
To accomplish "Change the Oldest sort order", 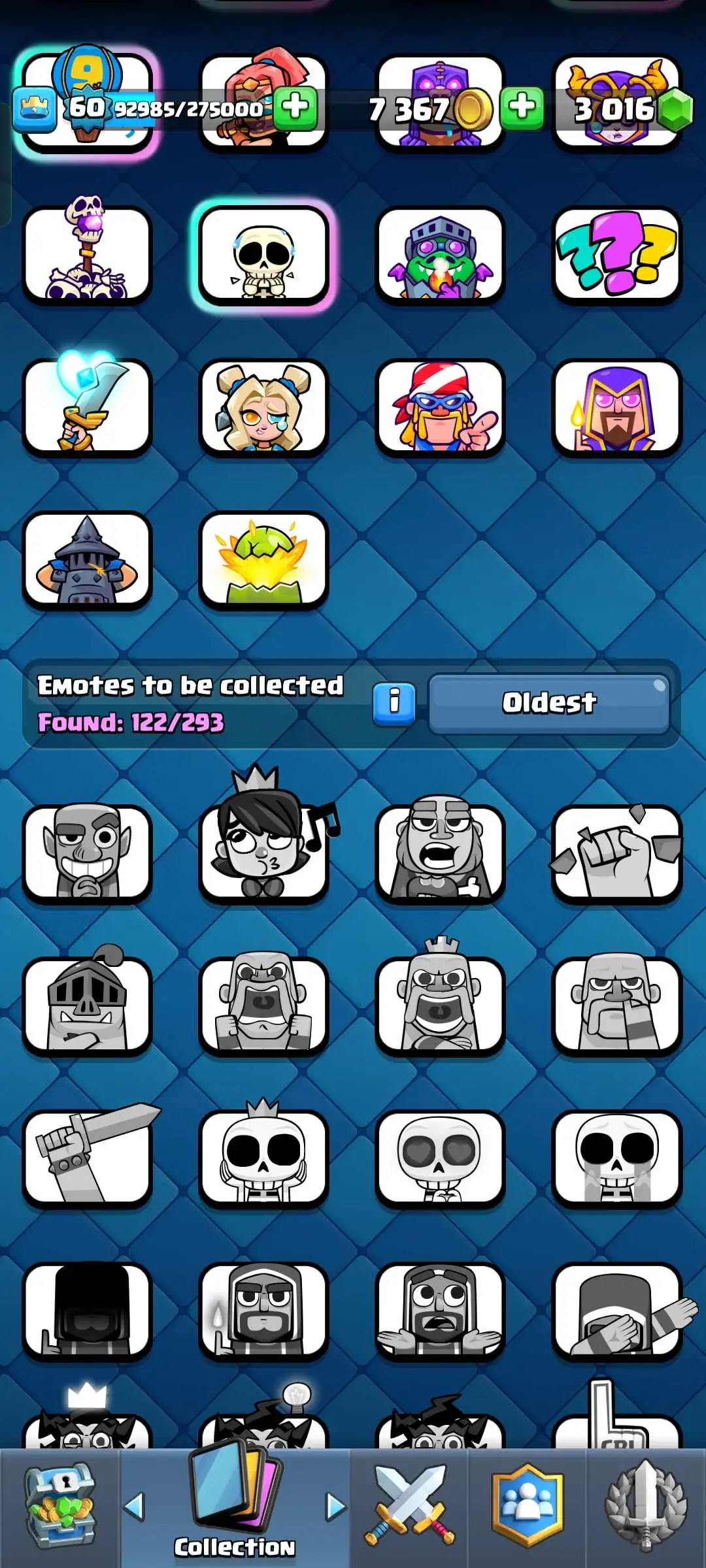I will coord(549,704).
